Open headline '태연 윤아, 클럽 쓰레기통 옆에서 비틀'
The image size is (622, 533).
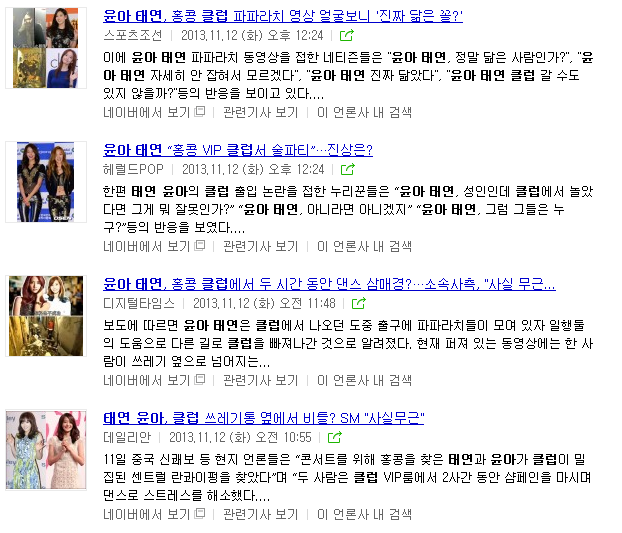click(263, 418)
